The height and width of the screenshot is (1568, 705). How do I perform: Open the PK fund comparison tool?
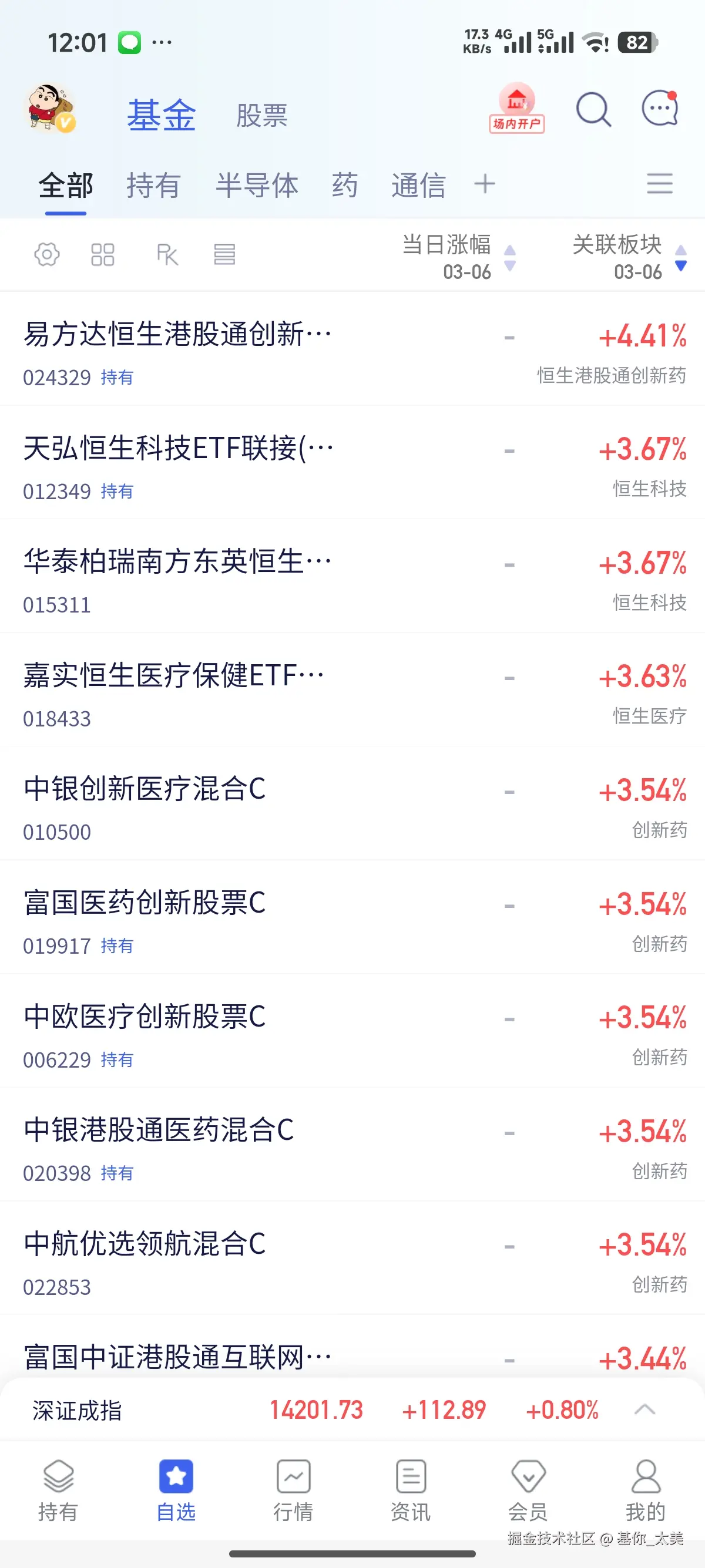[x=166, y=254]
